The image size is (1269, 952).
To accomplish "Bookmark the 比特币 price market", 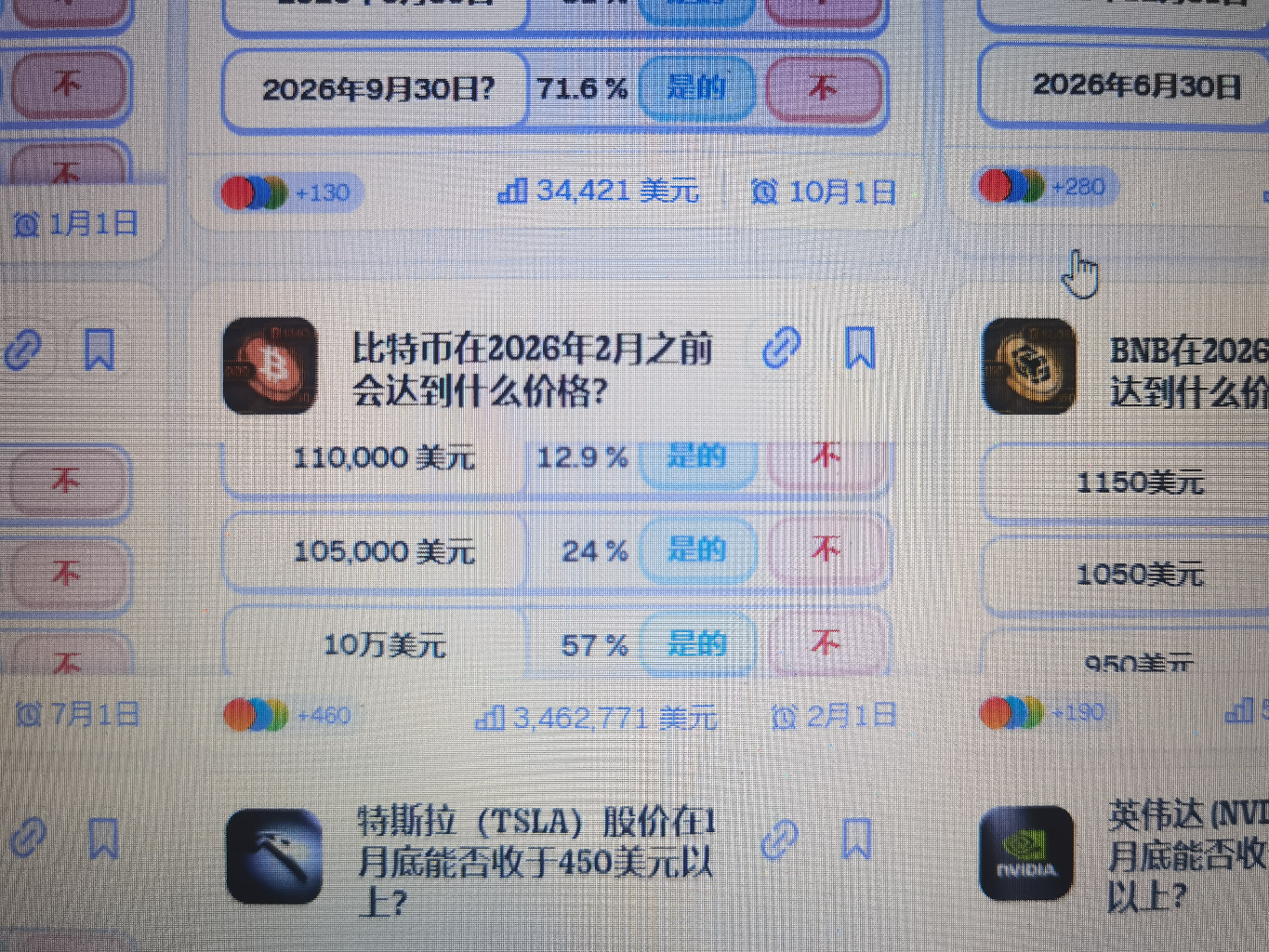I will 860,349.
